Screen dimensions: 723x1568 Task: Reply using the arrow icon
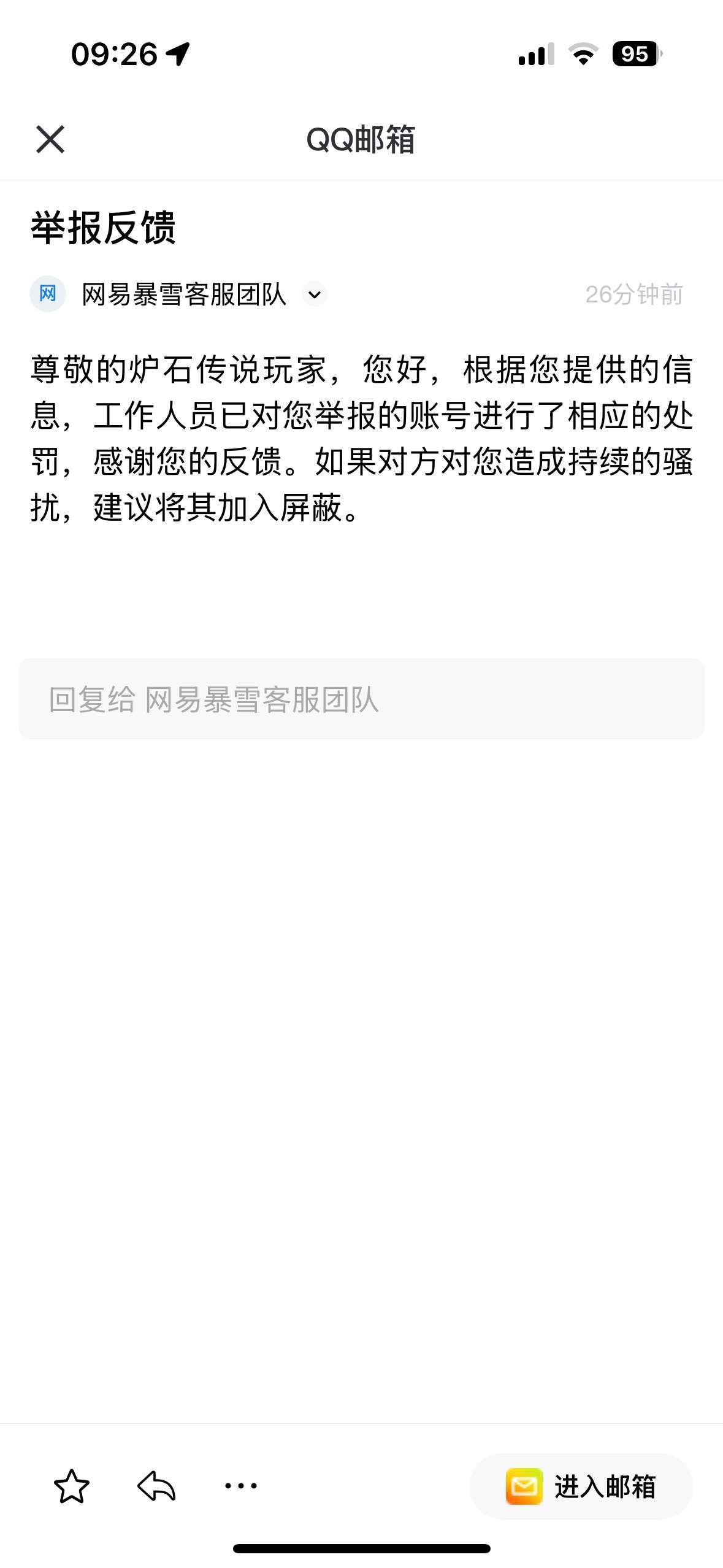tap(156, 1486)
